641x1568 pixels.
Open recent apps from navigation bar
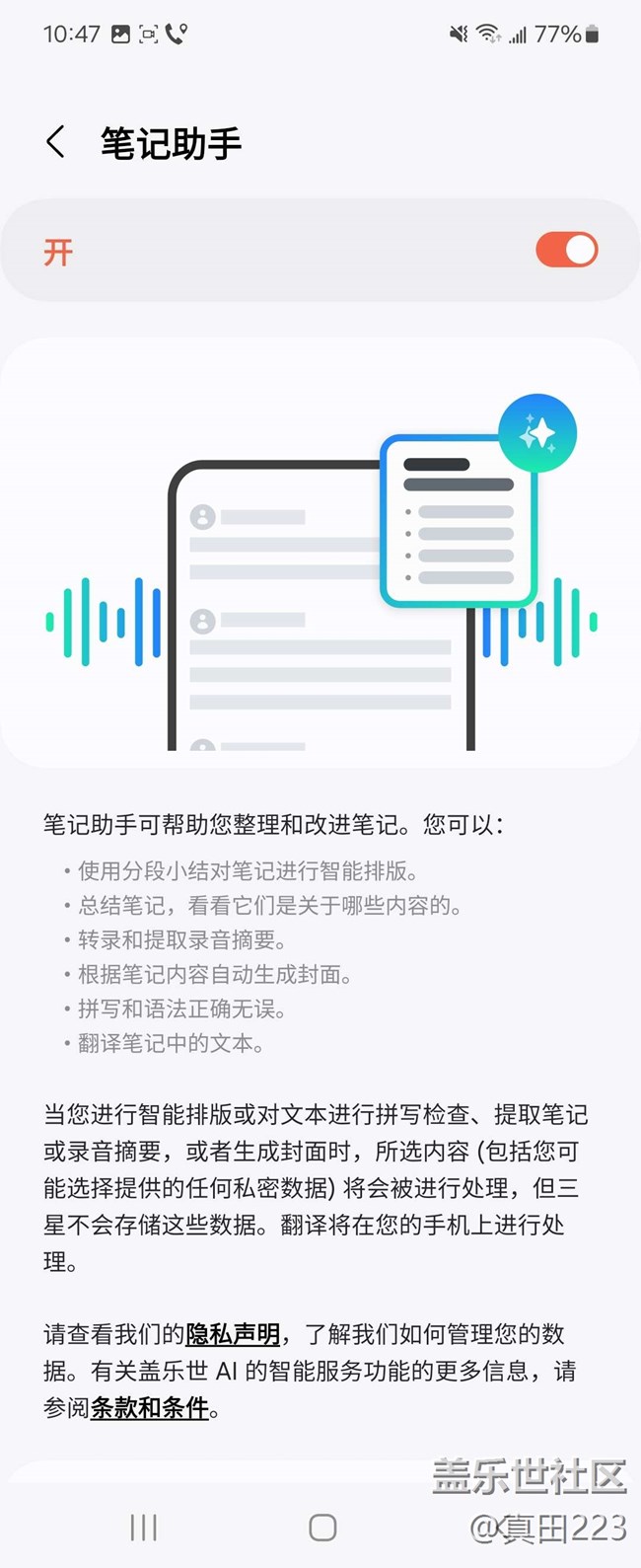(x=144, y=1528)
